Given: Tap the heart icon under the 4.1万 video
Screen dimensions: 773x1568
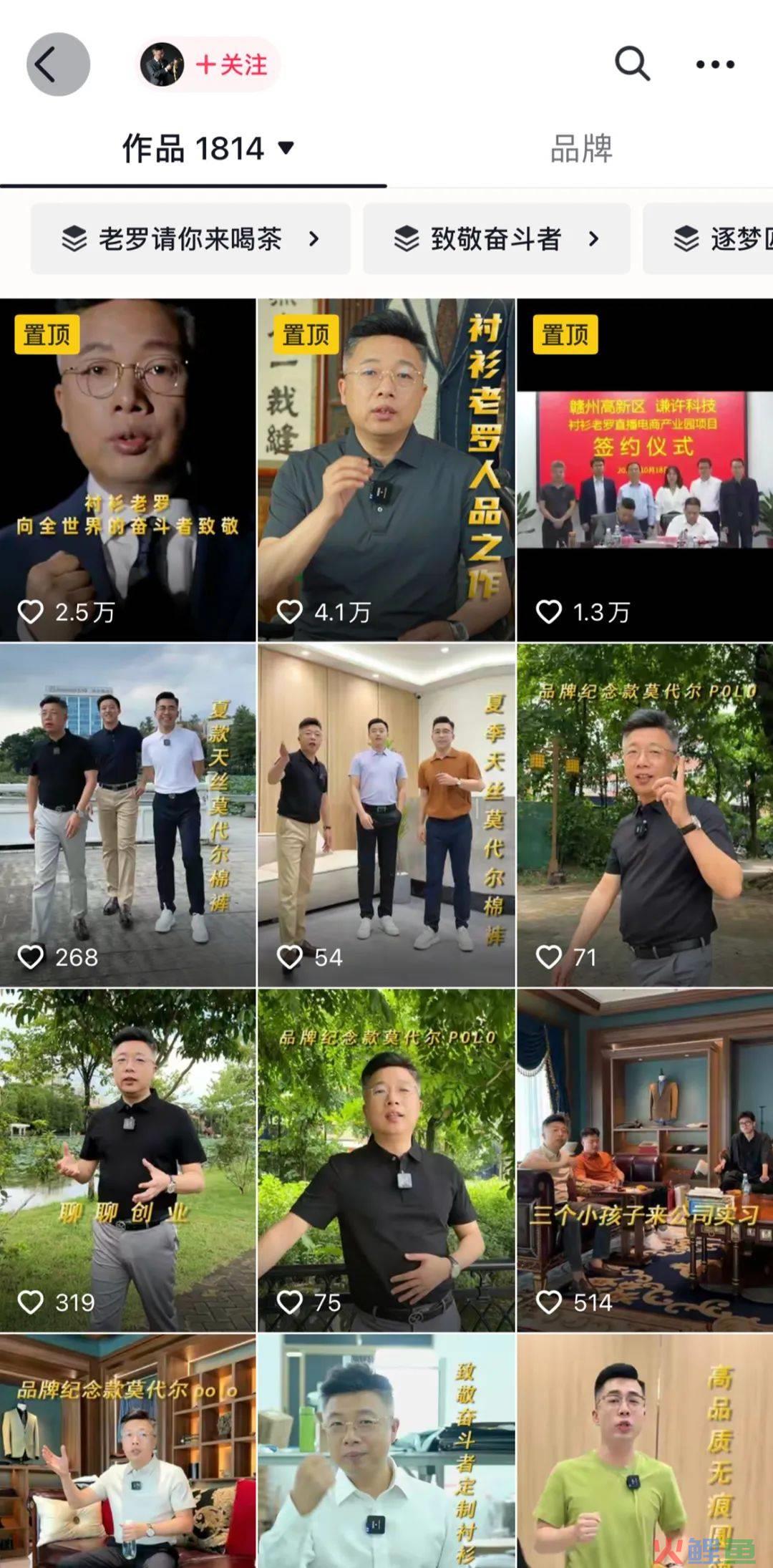Looking at the screenshot, I should tap(291, 614).
